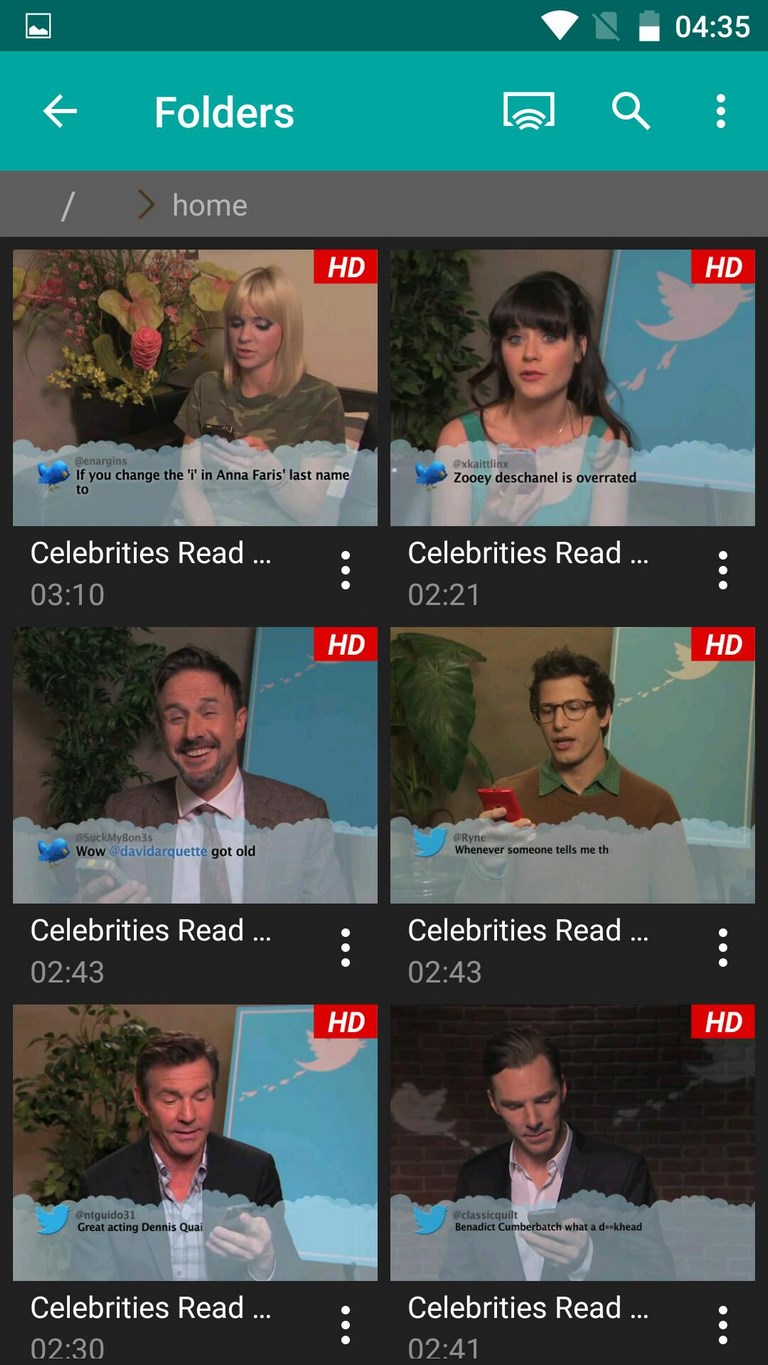Show more options for the 02:30 video
The width and height of the screenshot is (768, 1365).
pos(345,1325)
